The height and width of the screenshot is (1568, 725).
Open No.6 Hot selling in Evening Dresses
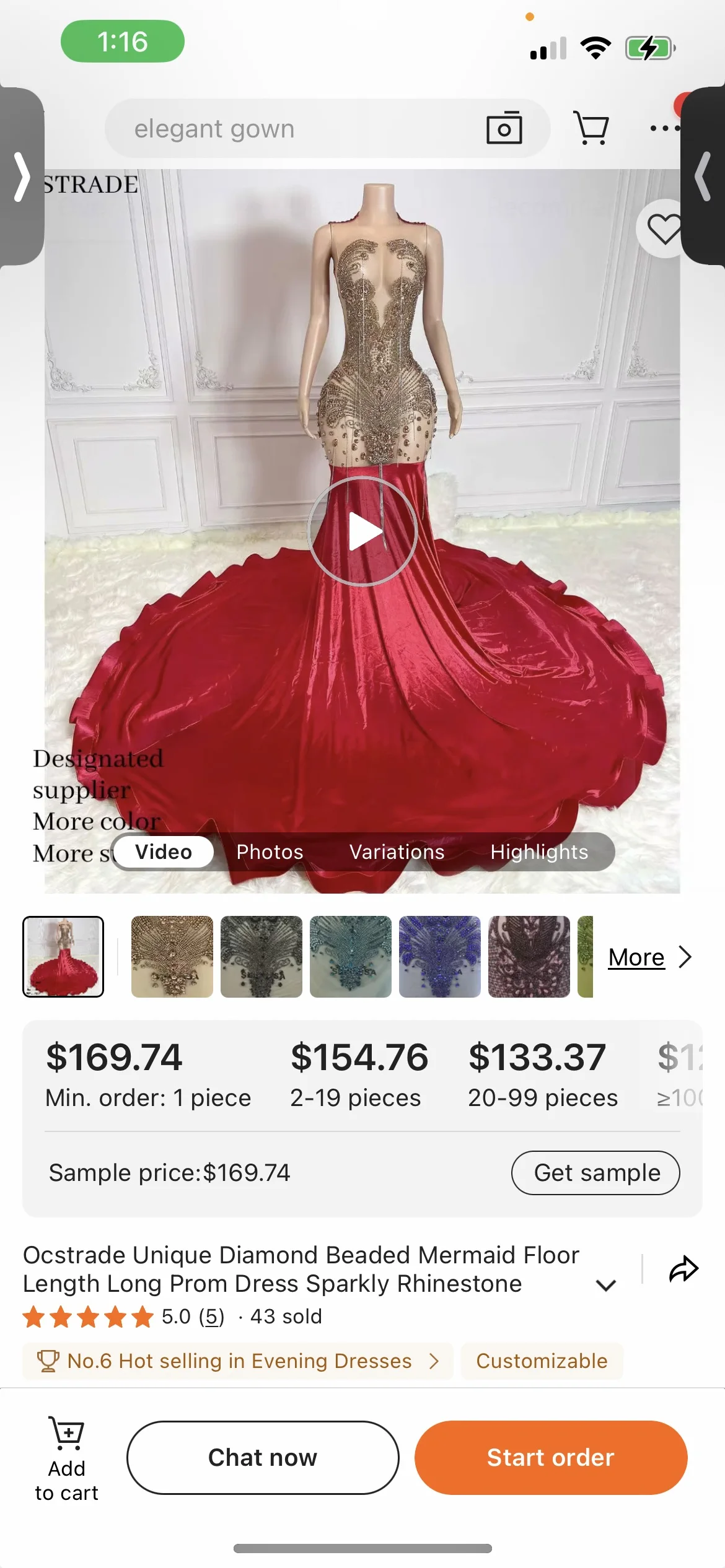click(239, 1361)
